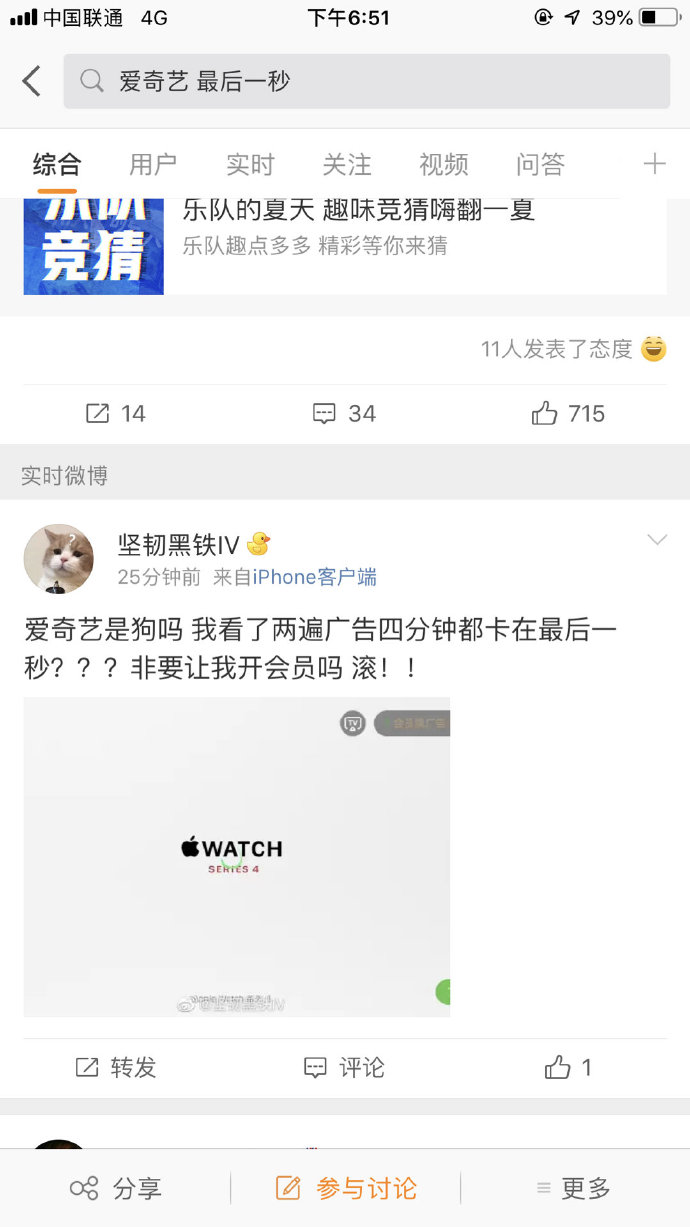Tap the search field showing 爱奇艺 最后一秒
Image resolution: width=690 pixels, height=1227 pixels.
(366, 81)
